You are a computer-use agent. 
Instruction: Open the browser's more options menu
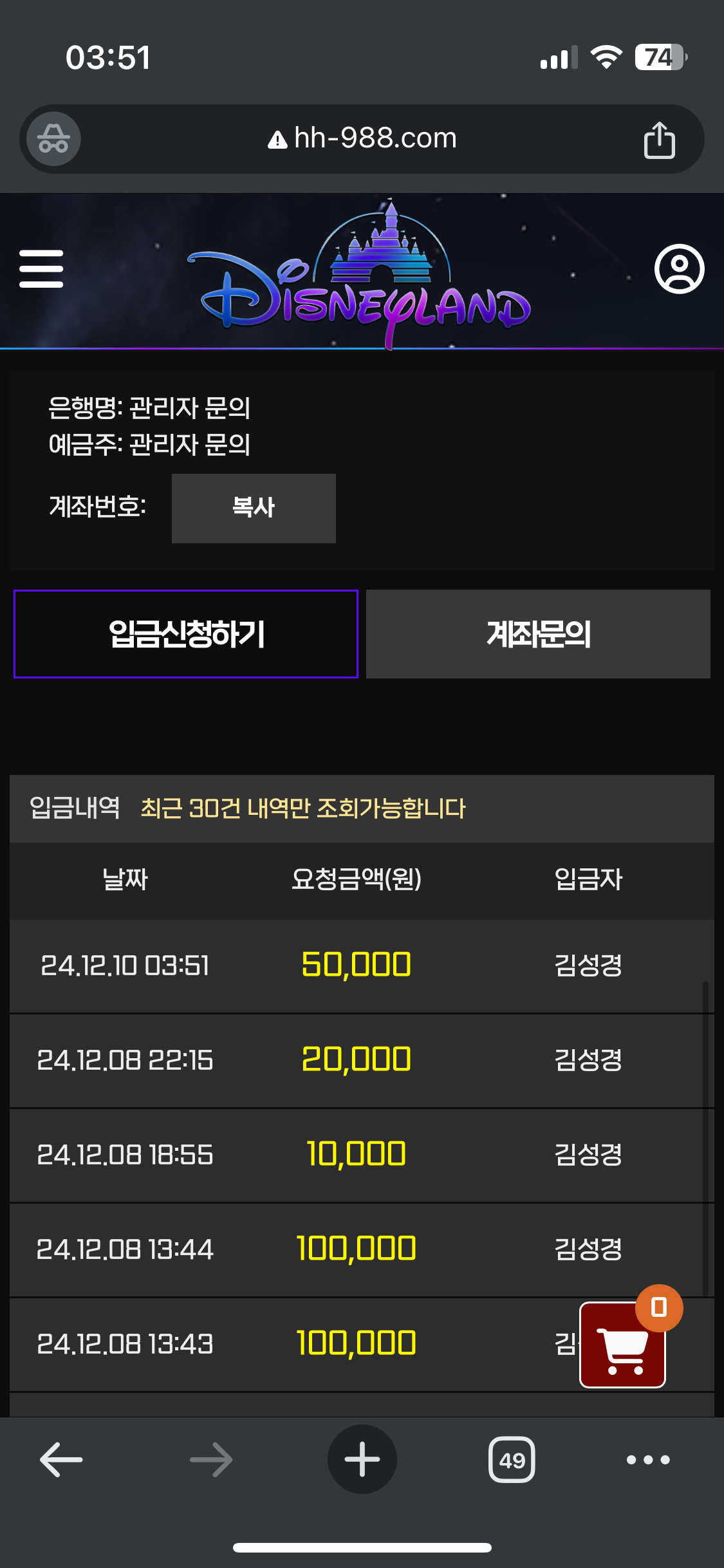(648, 1459)
